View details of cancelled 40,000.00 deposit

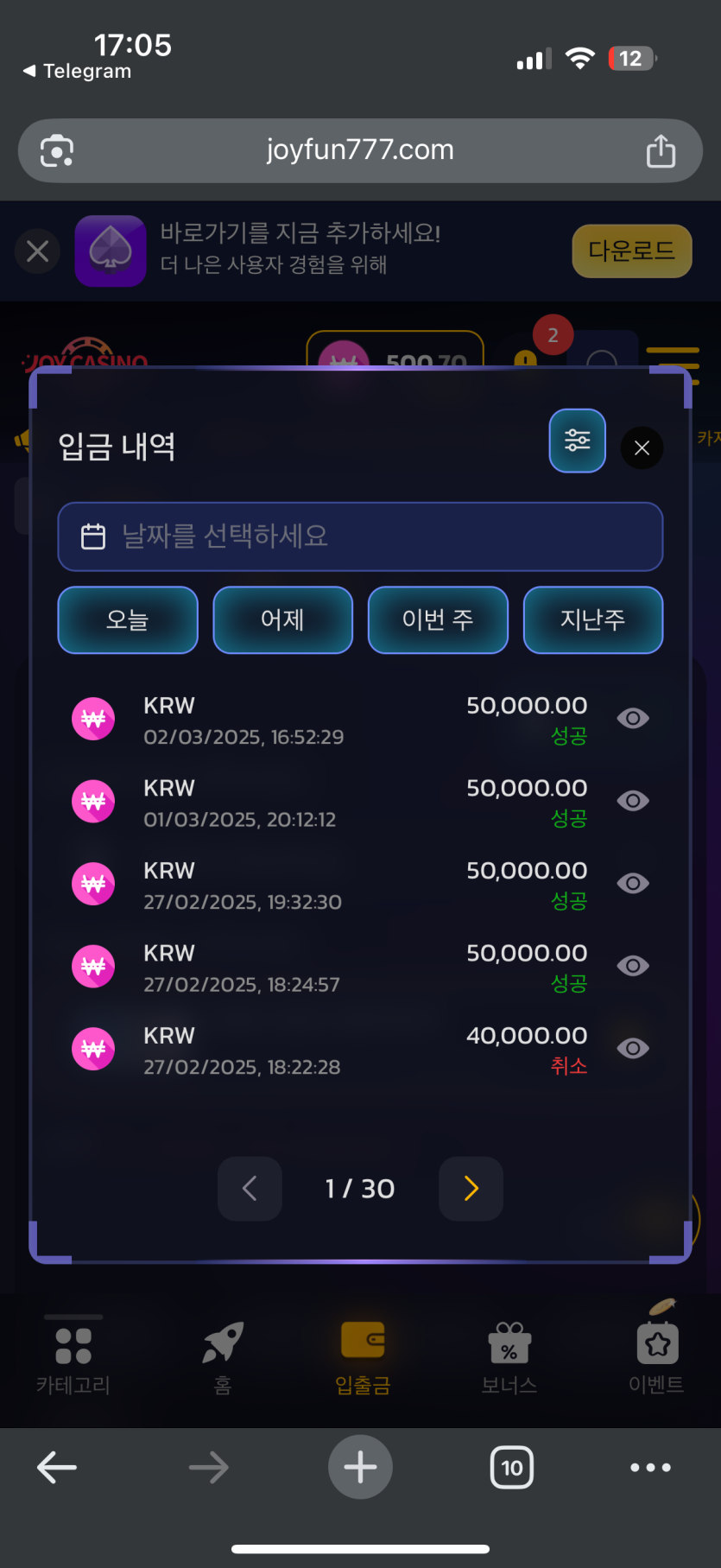click(x=633, y=1048)
